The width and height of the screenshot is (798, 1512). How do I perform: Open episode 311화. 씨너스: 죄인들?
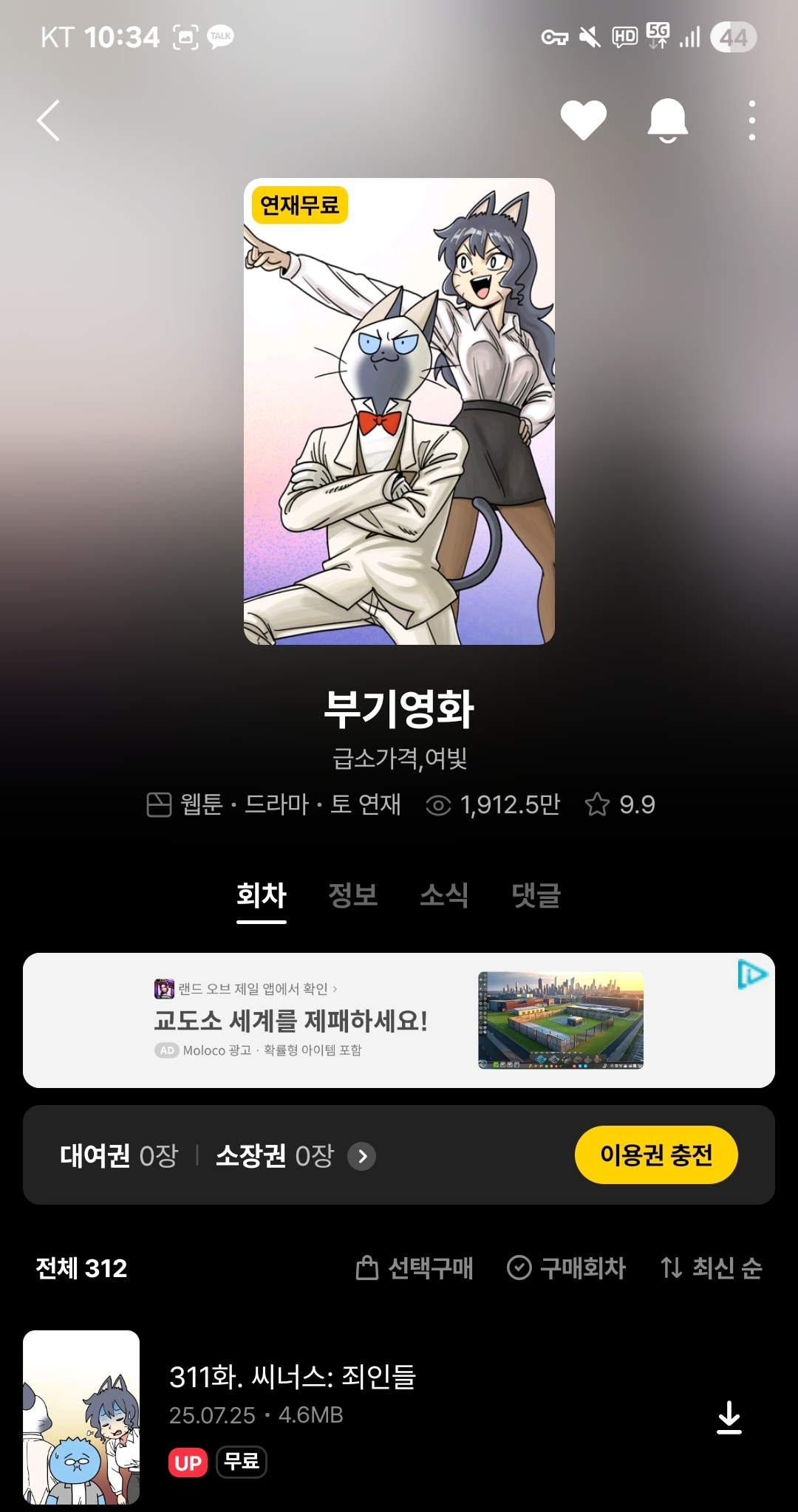pos(293,1377)
